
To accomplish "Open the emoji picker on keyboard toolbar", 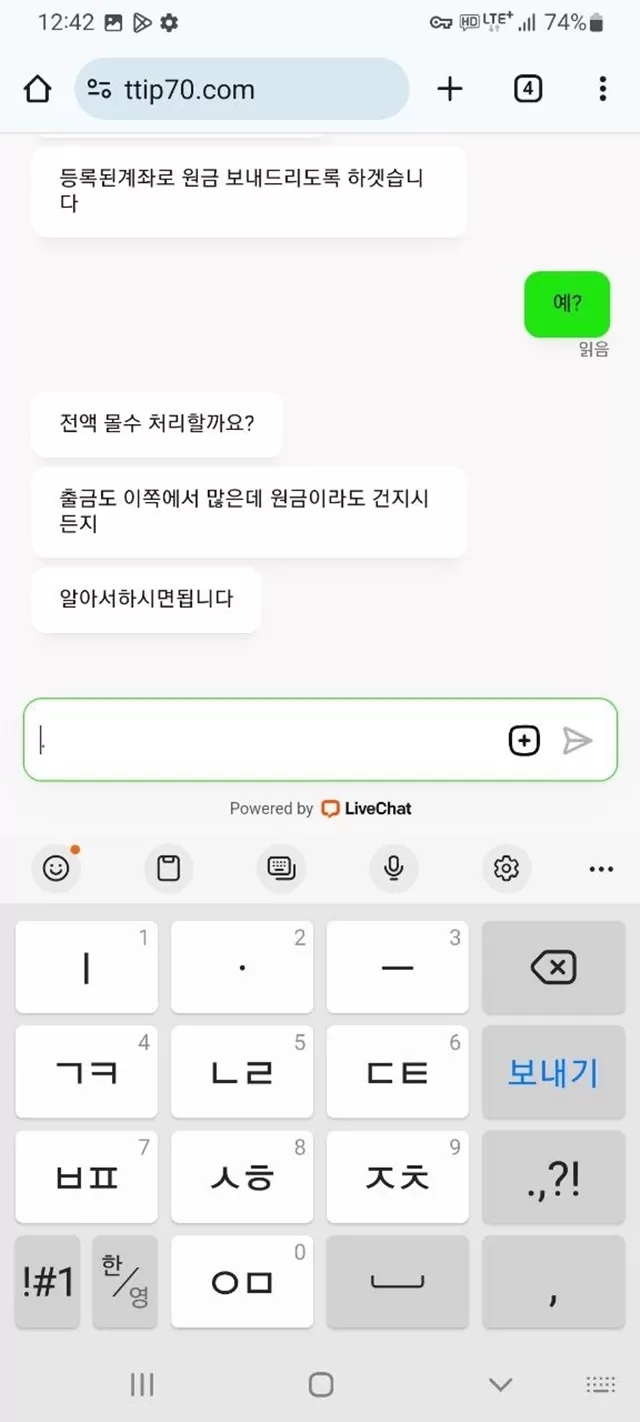I will click(57, 868).
